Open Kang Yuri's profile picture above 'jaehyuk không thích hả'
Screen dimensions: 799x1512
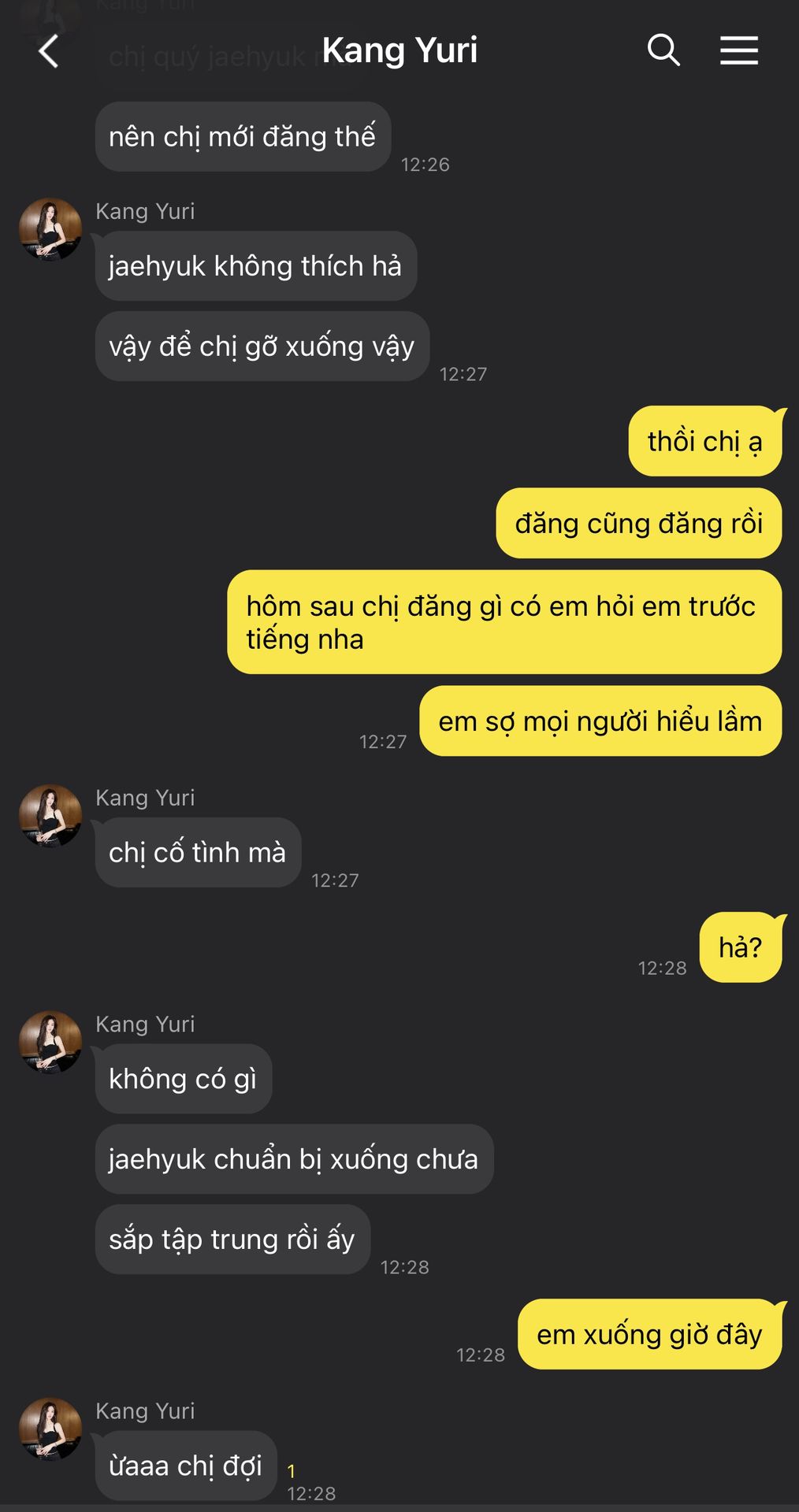(x=50, y=229)
